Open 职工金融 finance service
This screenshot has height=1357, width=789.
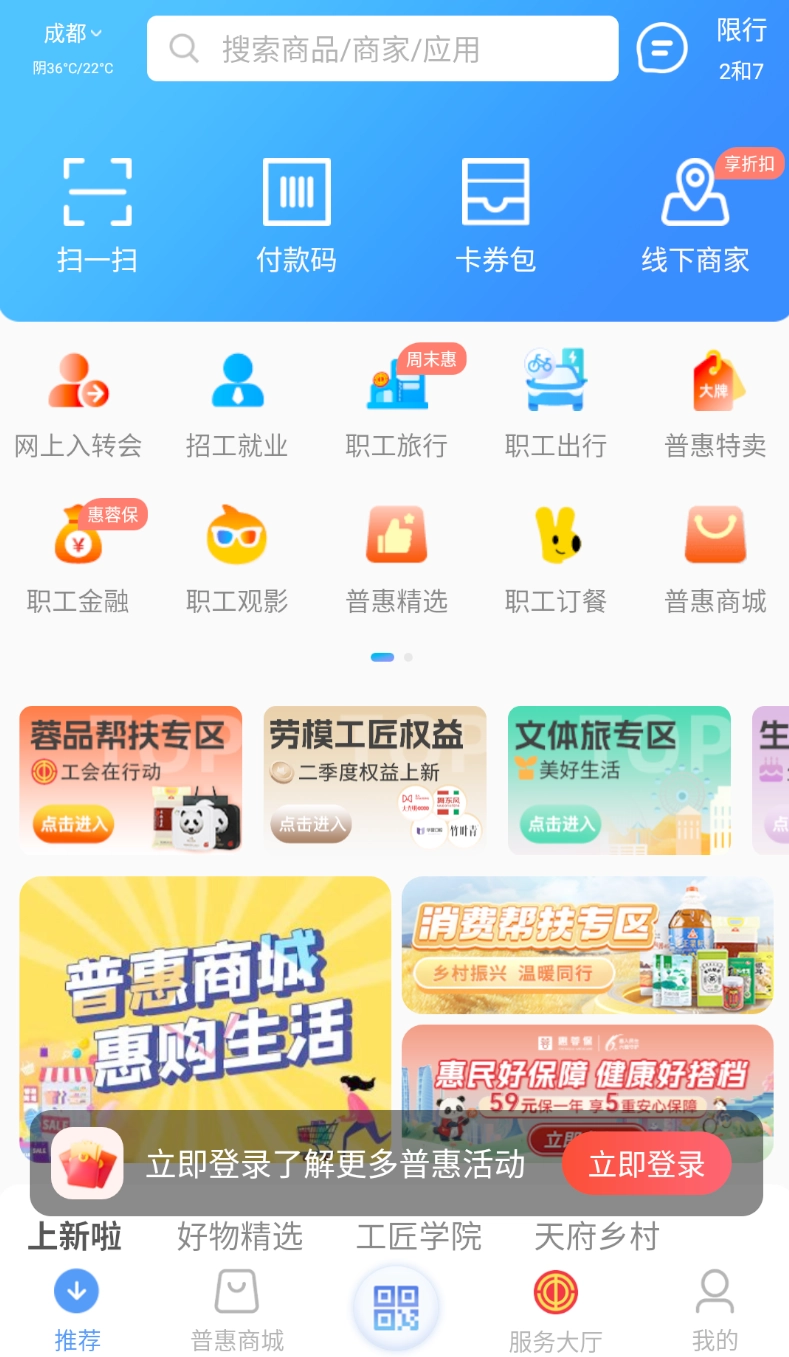[78, 558]
